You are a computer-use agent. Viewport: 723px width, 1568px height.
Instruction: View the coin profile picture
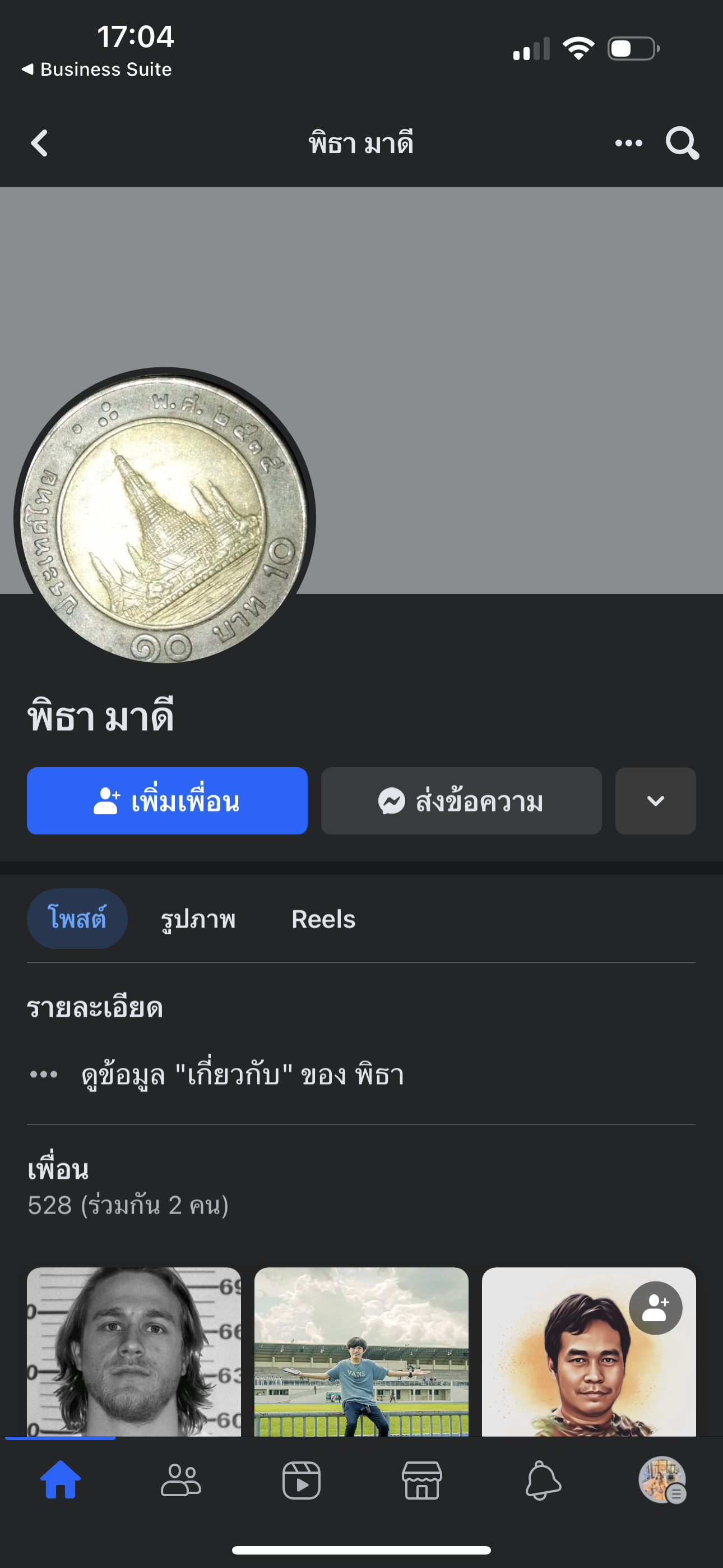[164, 518]
